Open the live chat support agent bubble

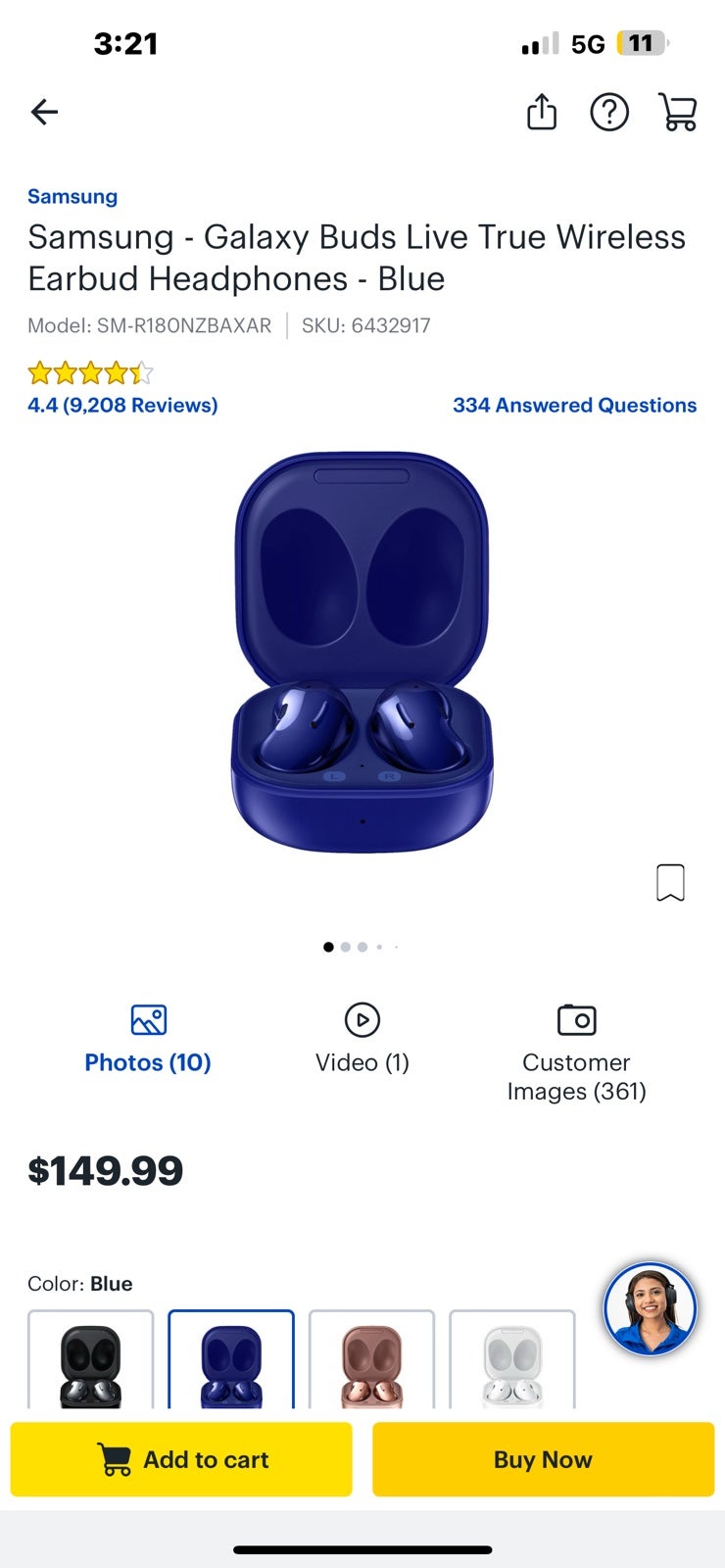[651, 1308]
